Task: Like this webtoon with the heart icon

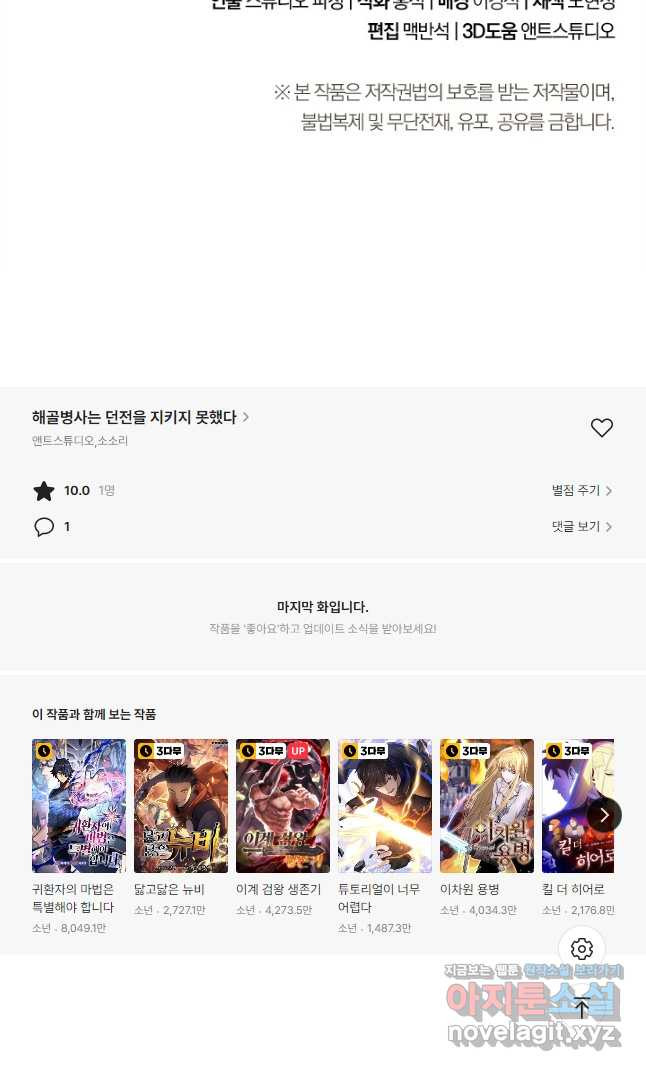Action: point(601,428)
